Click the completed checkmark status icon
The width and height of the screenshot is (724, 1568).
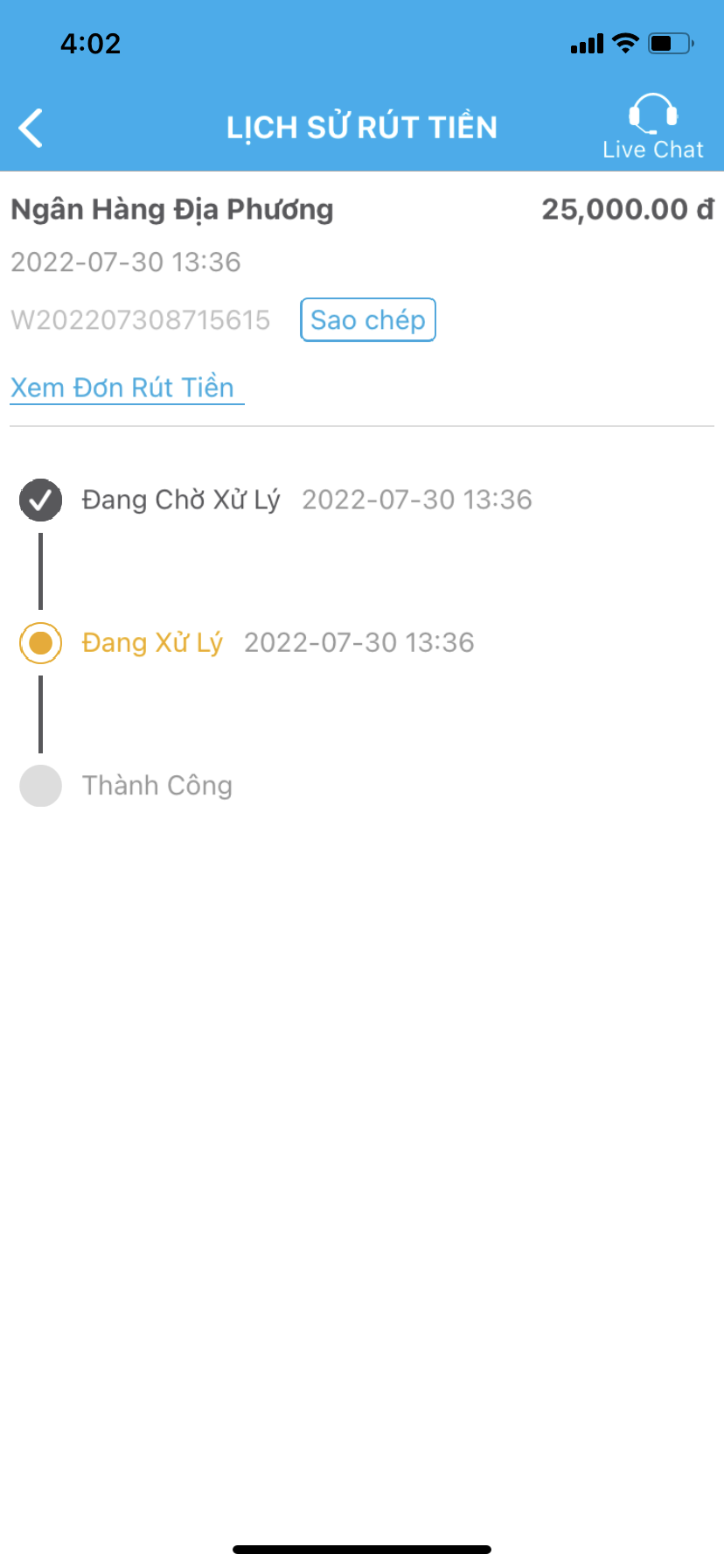pyautogui.click(x=40, y=500)
